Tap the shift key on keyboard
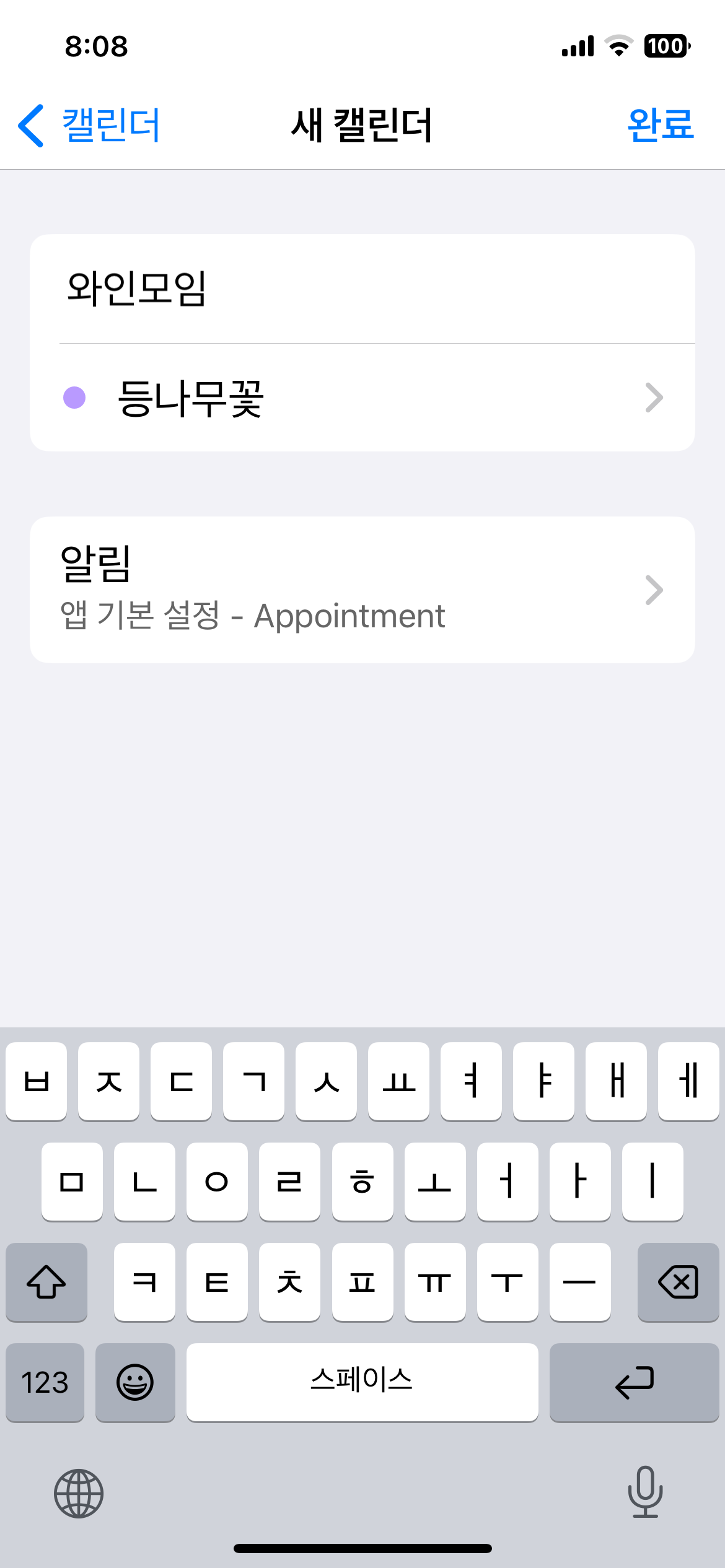 coord(46,1281)
